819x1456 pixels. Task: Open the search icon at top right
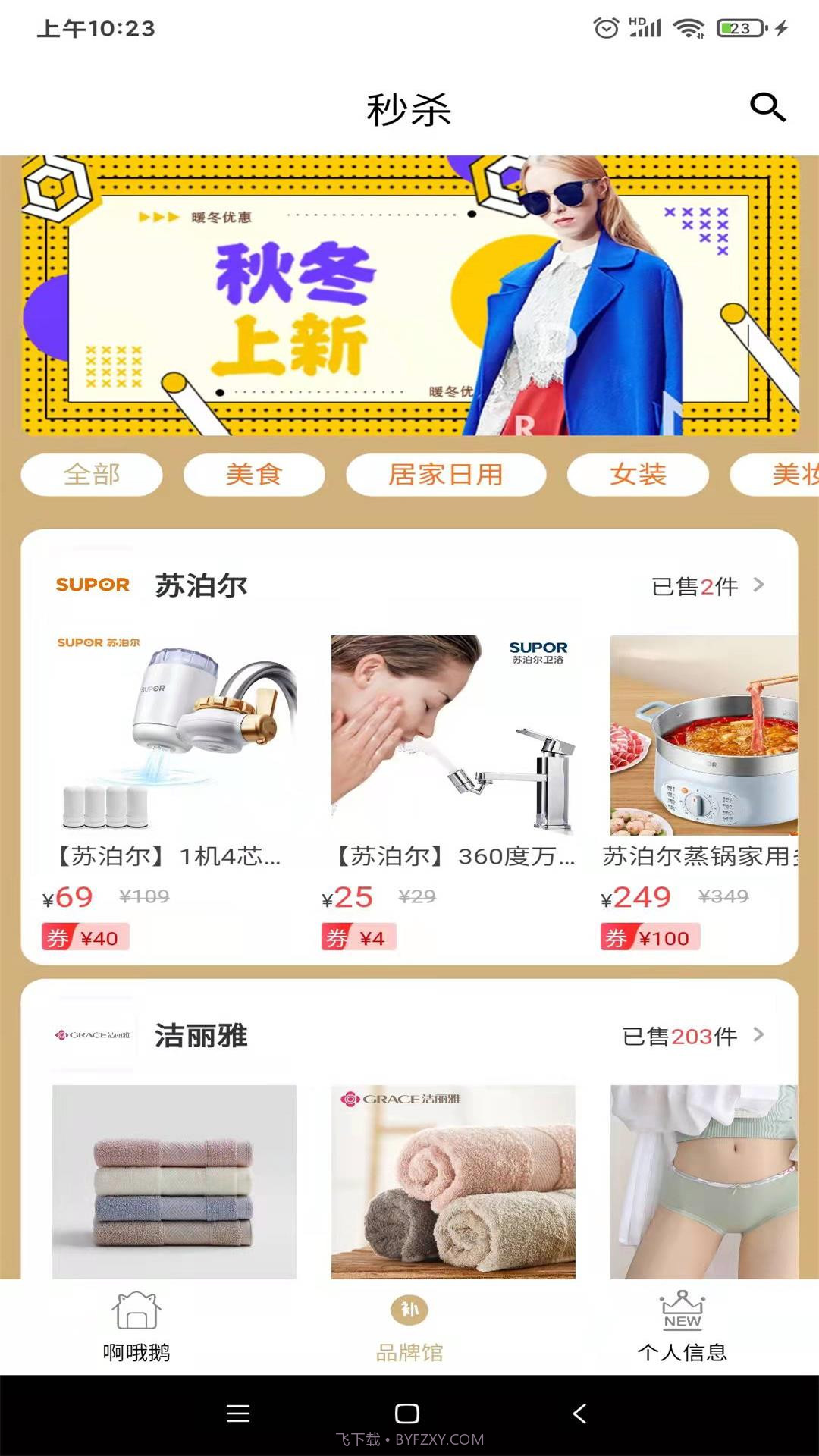coord(769,107)
